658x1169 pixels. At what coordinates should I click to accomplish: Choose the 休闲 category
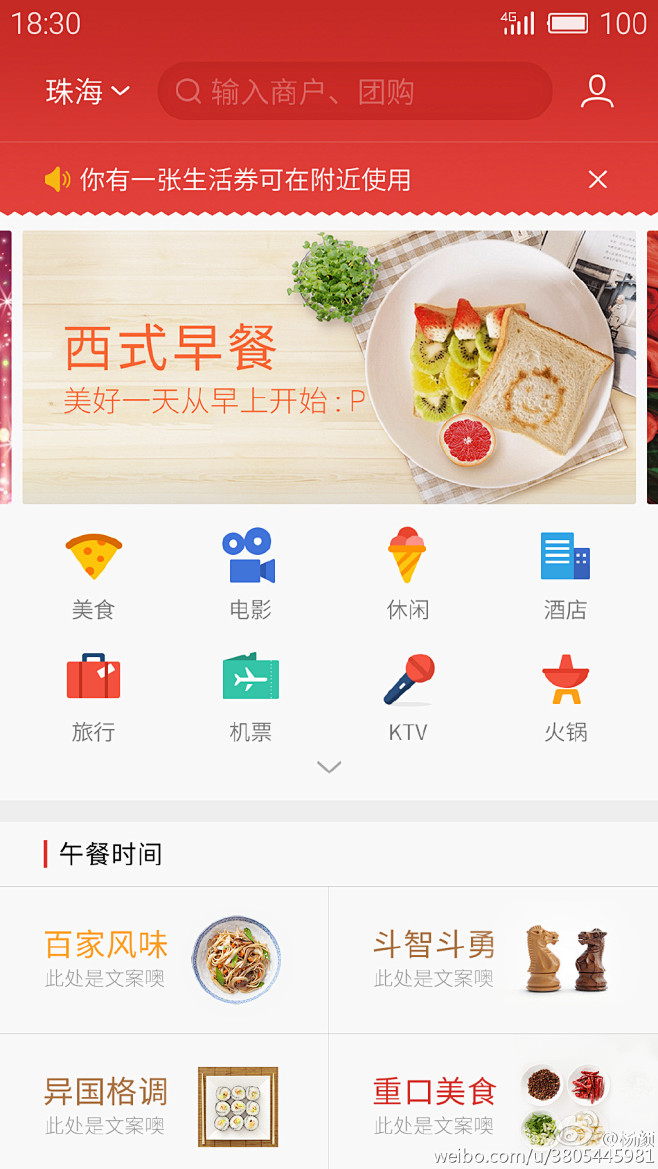click(x=408, y=576)
